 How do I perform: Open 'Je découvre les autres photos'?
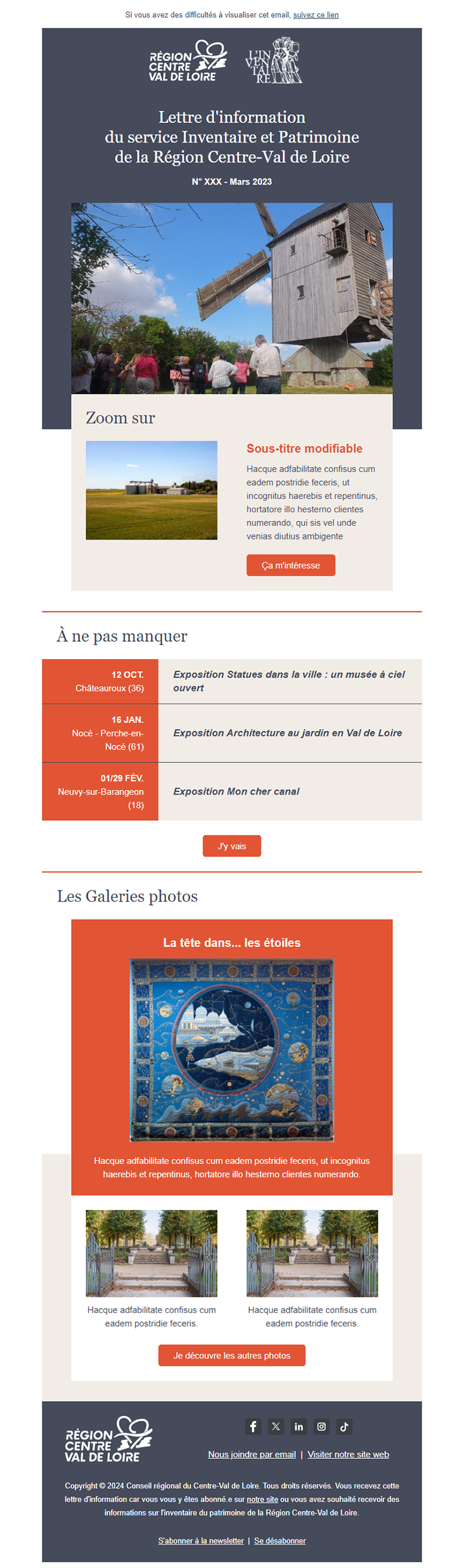tap(231, 1355)
